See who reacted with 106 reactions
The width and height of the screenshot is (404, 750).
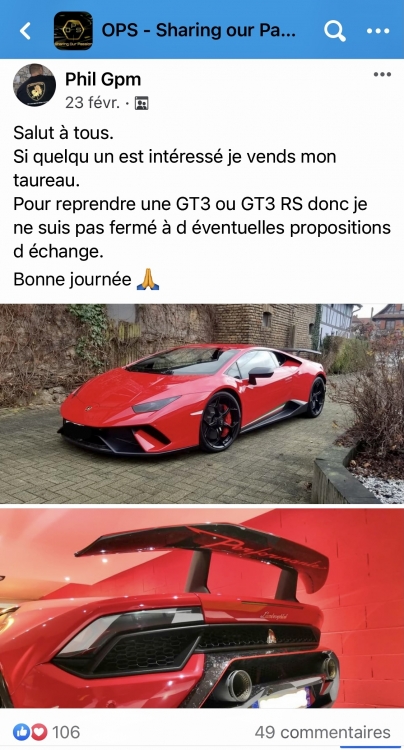pos(46,731)
